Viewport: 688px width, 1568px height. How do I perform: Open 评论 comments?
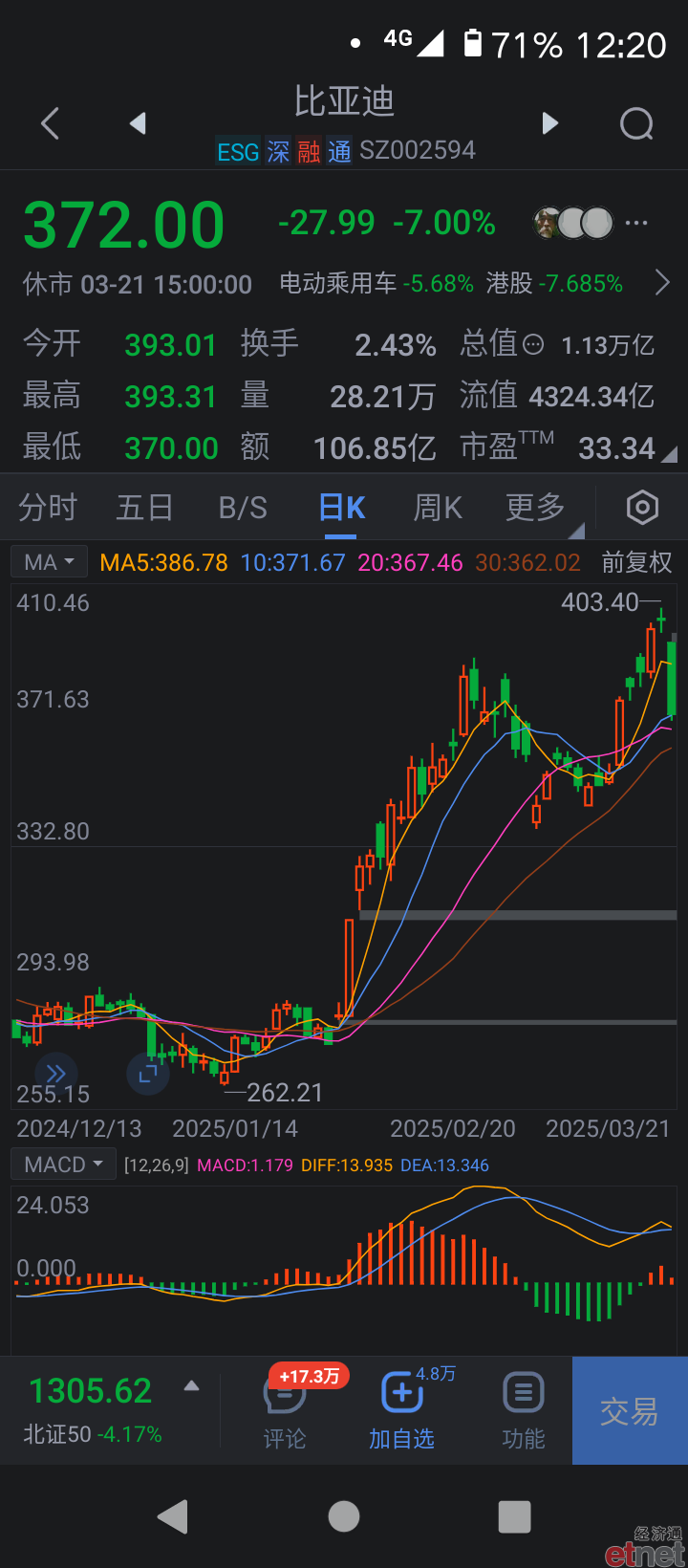tap(285, 1411)
